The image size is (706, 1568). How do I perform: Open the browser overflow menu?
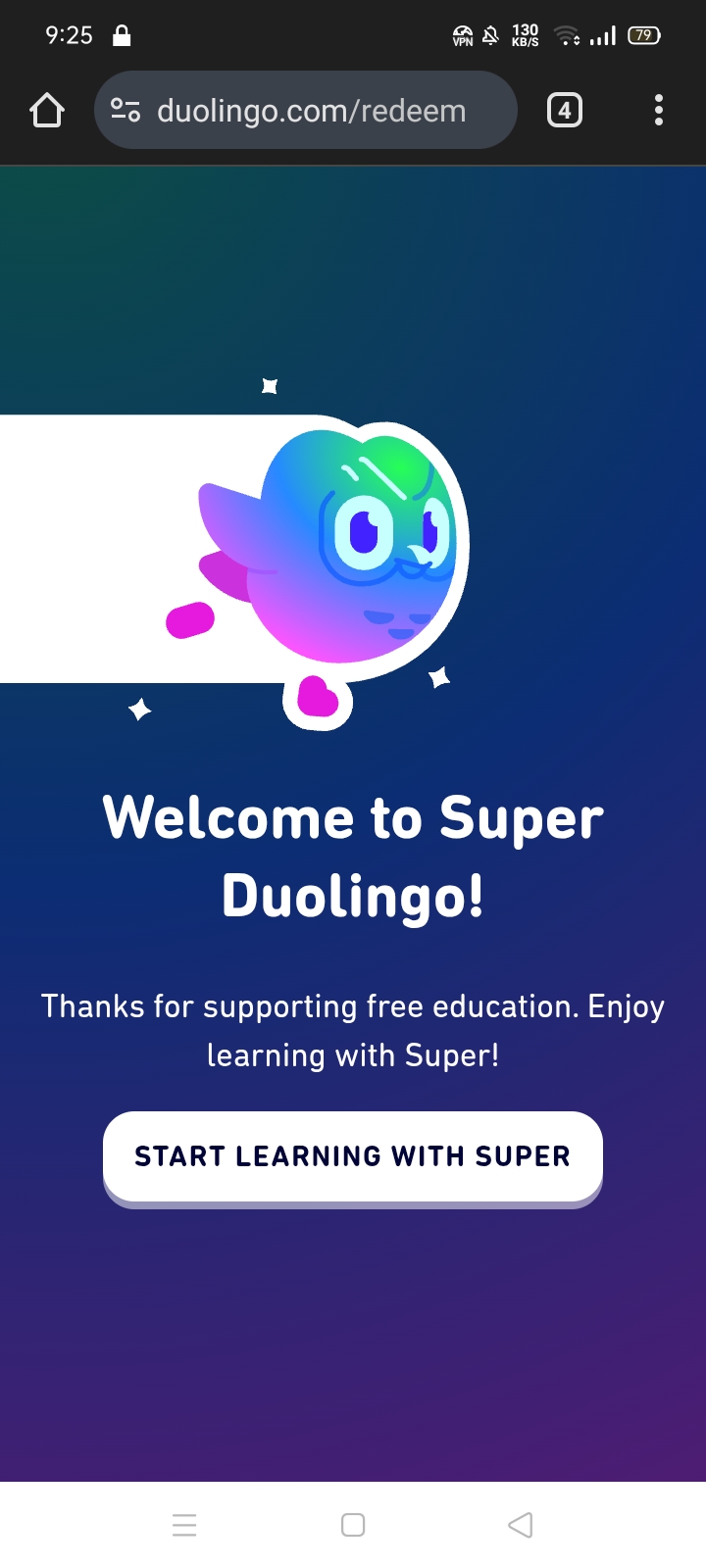click(658, 111)
